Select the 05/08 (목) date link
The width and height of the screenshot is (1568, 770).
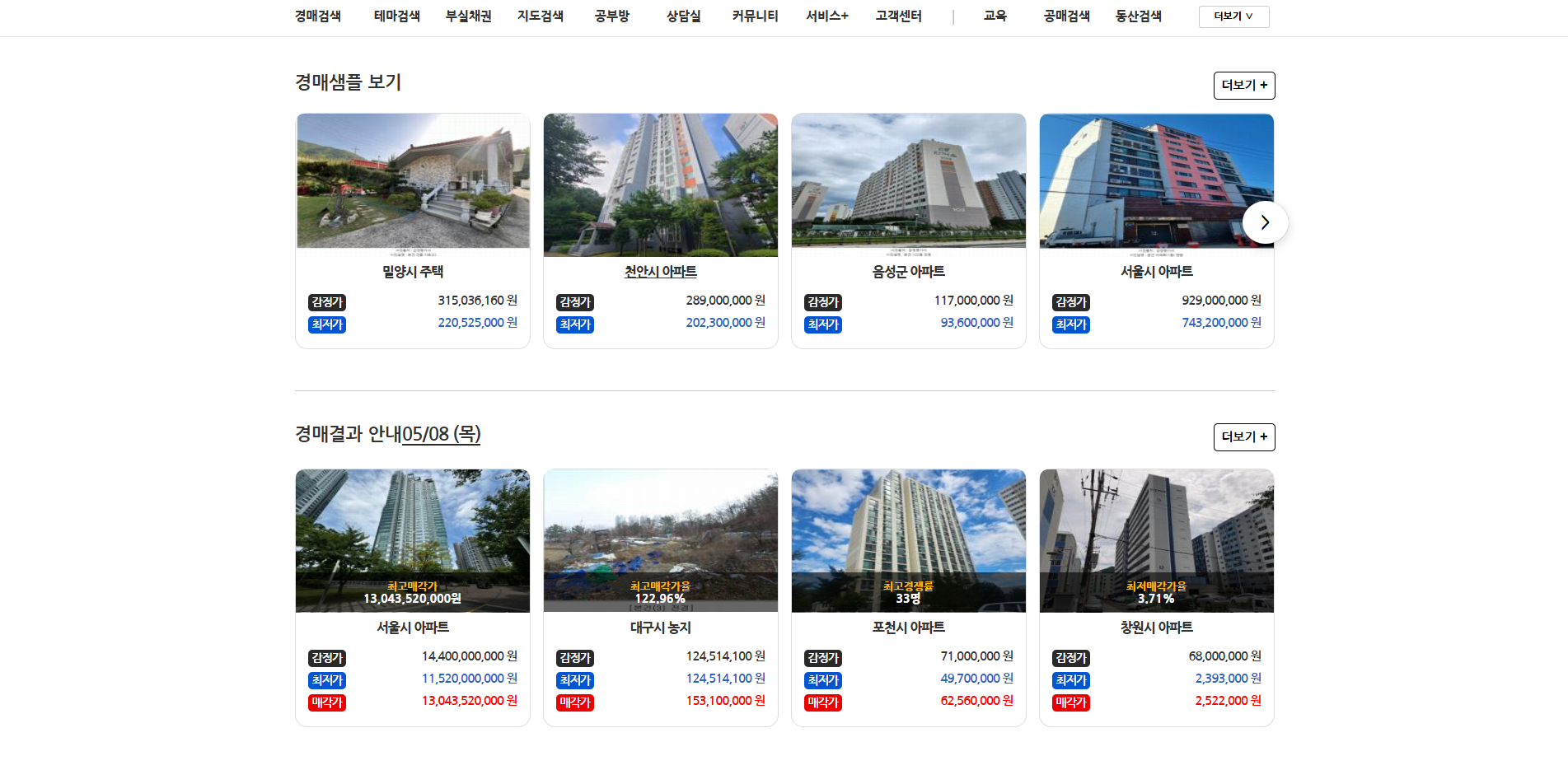coord(441,434)
